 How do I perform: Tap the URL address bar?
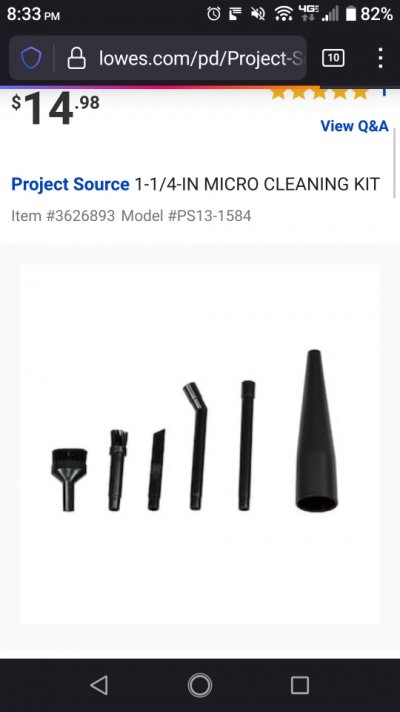coord(200,58)
